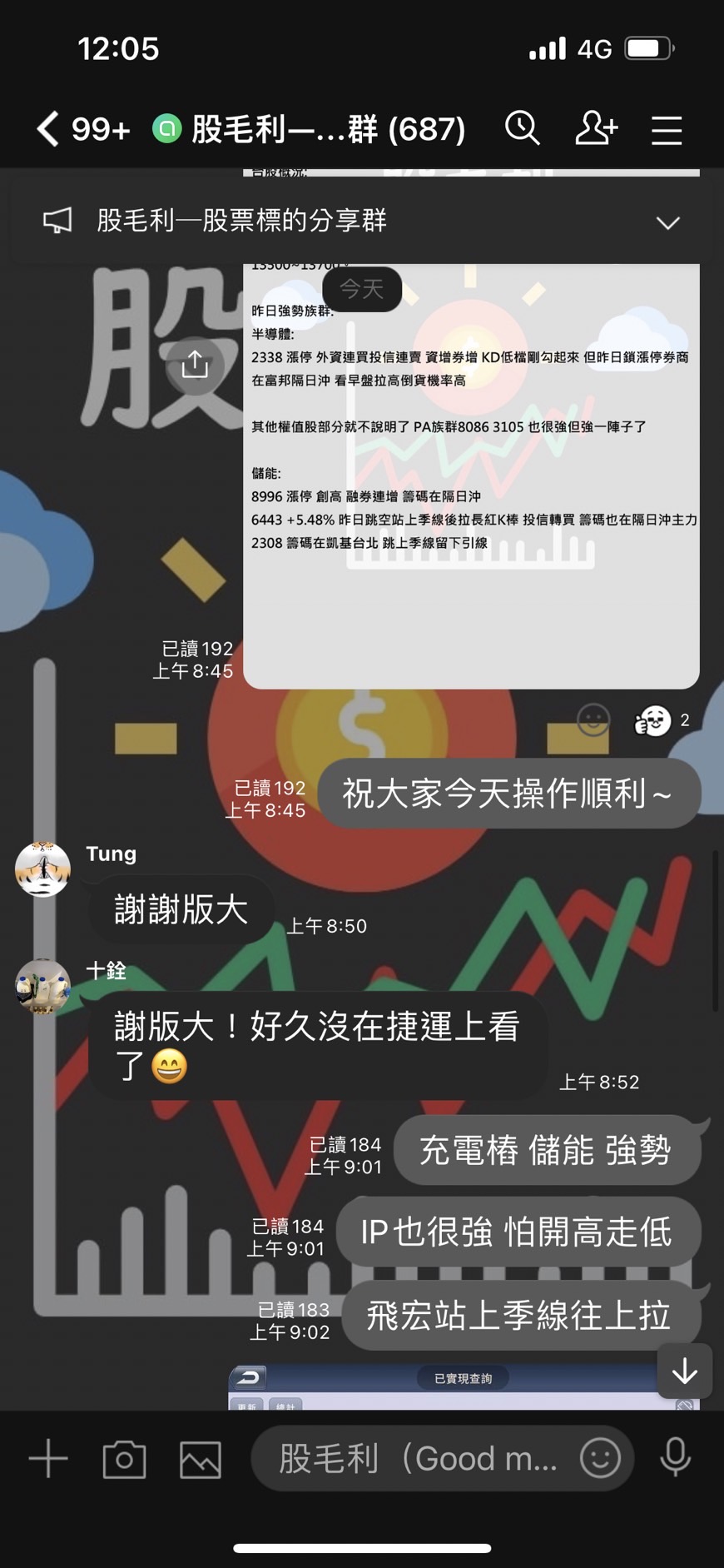The width and height of the screenshot is (724, 1568).
Task: Go back to the chat list
Action: click(48, 129)
